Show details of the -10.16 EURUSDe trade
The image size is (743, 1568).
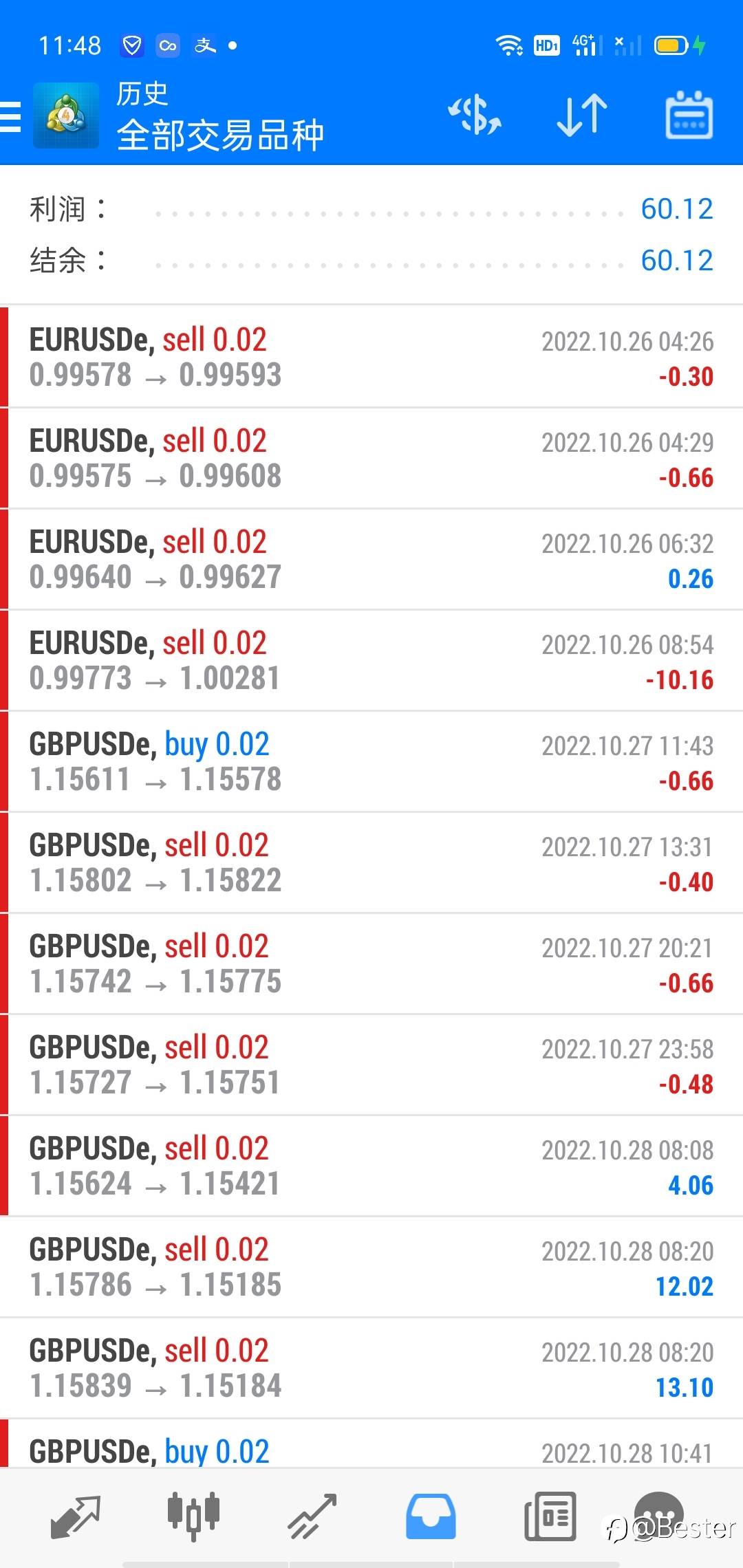(371, 660)
